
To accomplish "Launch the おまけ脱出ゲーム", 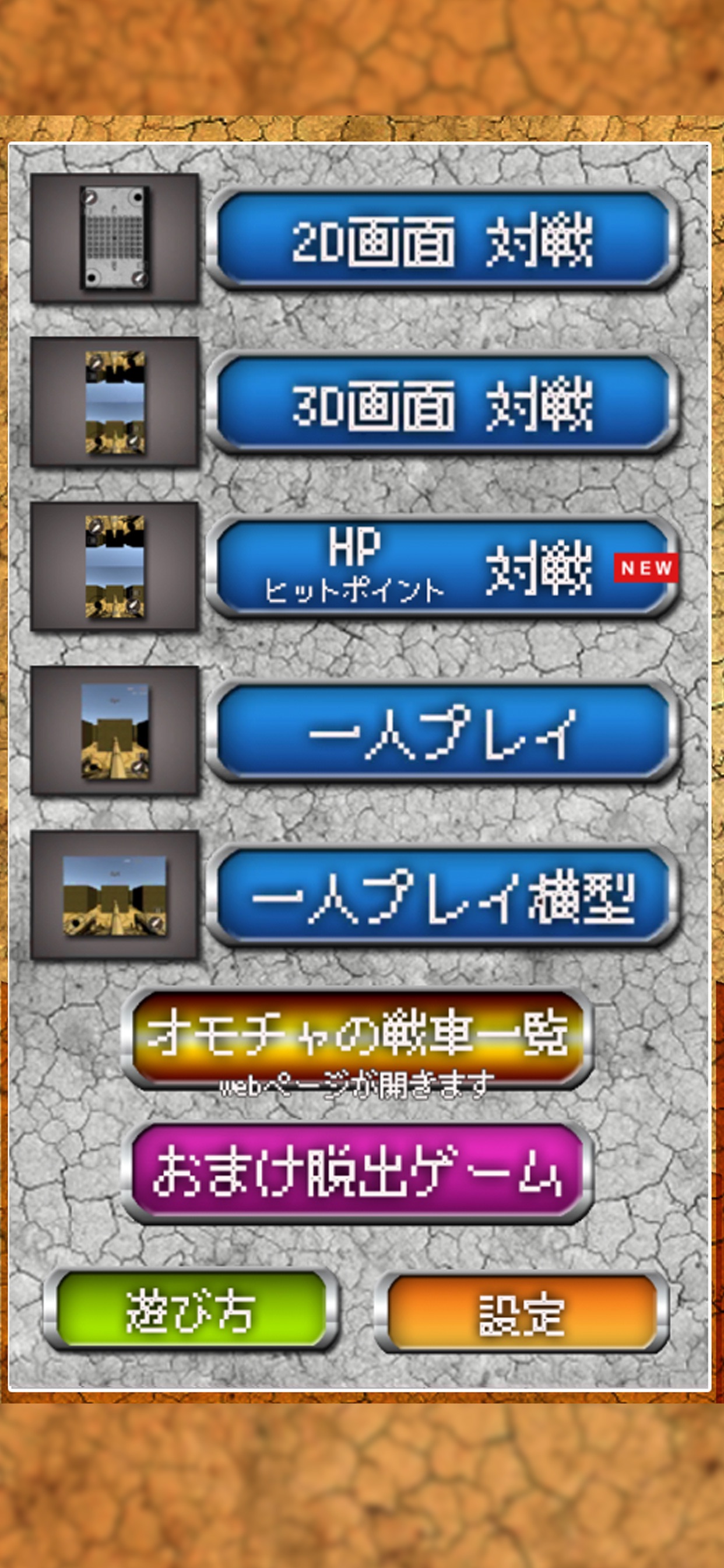I will pos(358,1172).
